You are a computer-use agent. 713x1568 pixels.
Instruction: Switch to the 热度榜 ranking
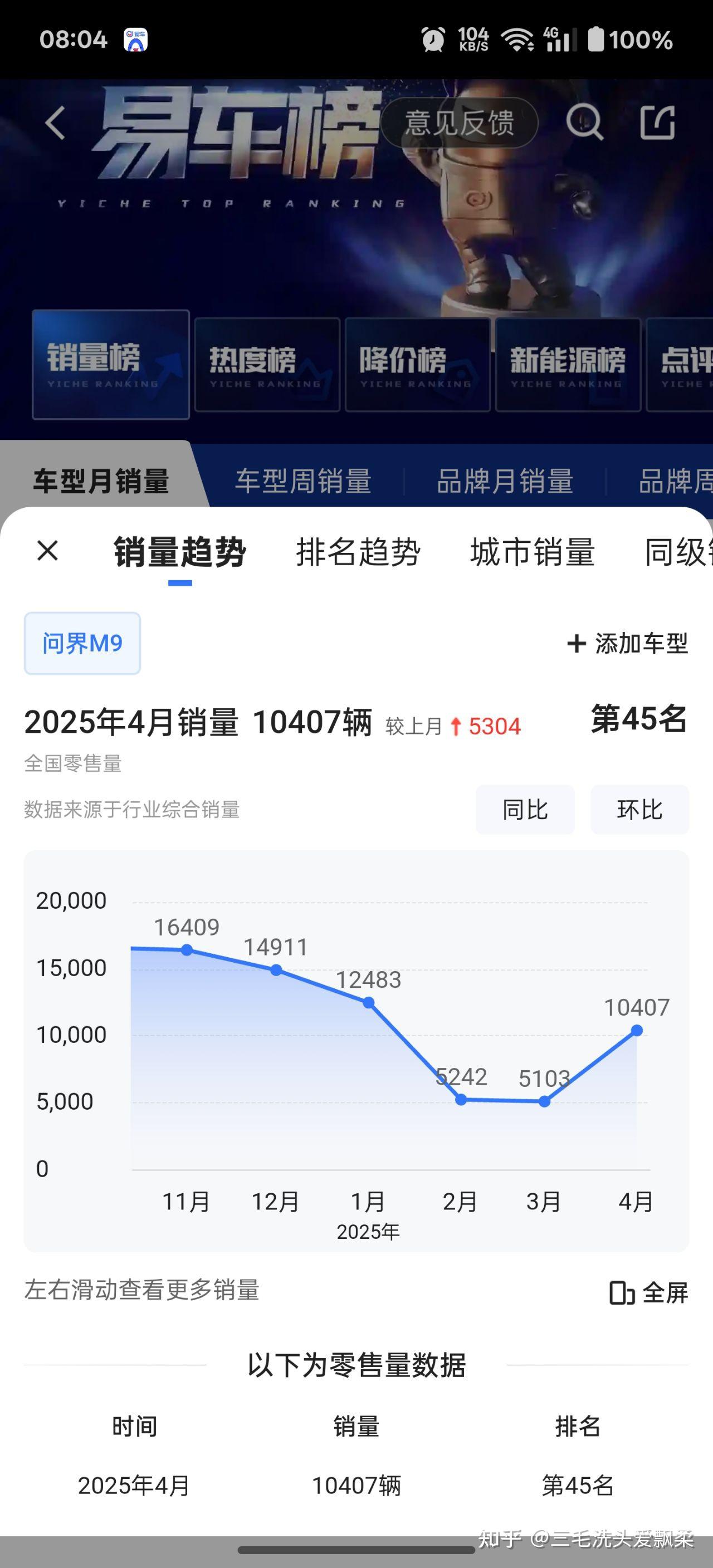(267, 365)
